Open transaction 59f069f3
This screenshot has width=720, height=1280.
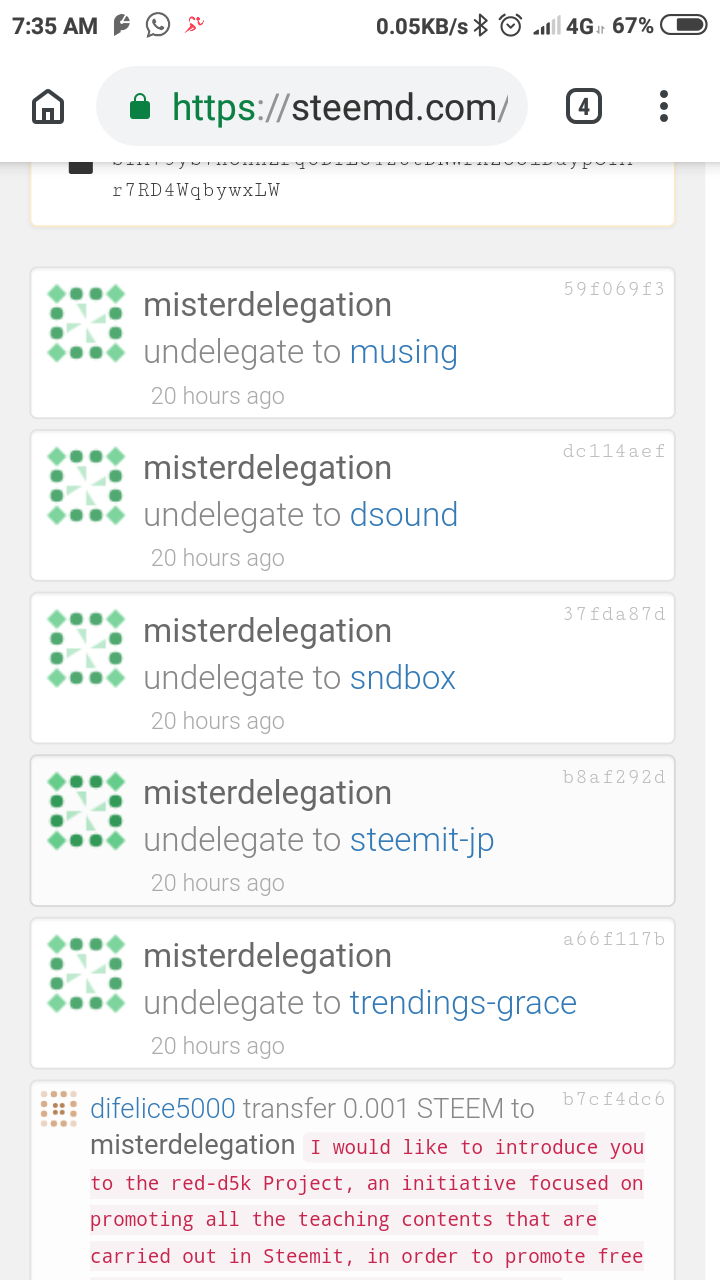tap(613, 290)
